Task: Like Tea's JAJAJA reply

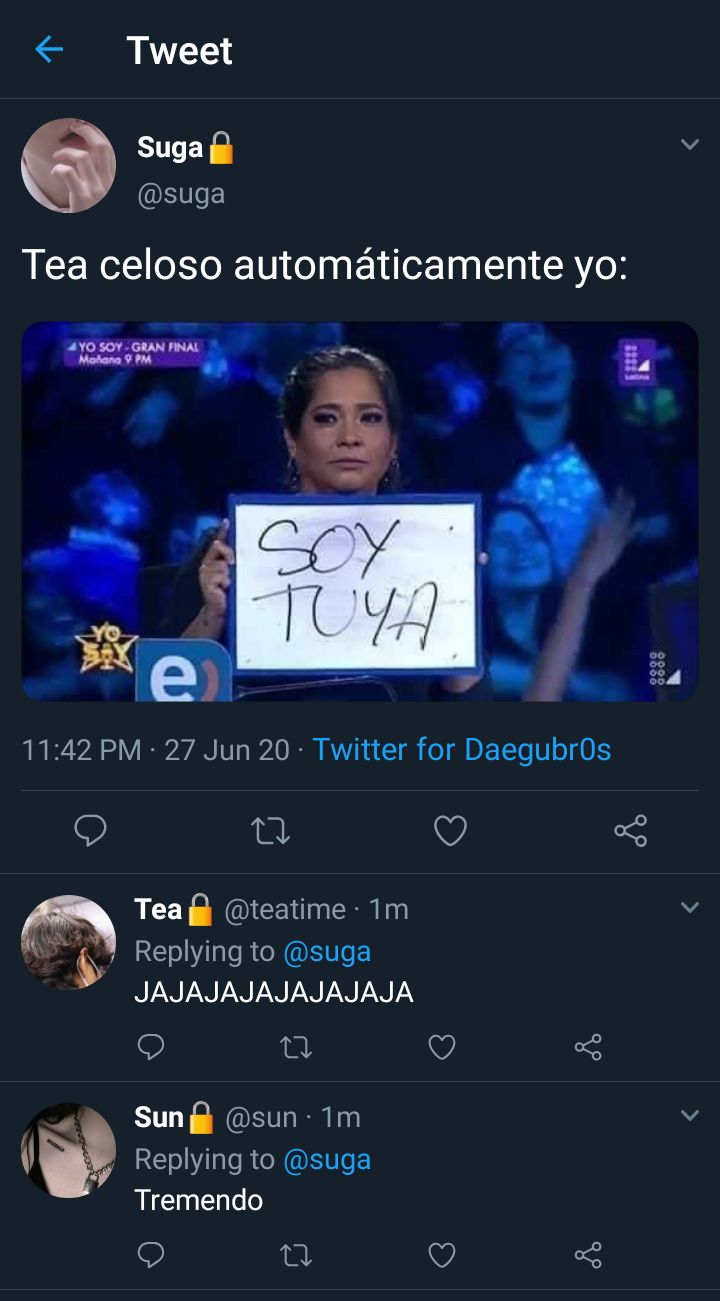Action: tap(441, 1047)
